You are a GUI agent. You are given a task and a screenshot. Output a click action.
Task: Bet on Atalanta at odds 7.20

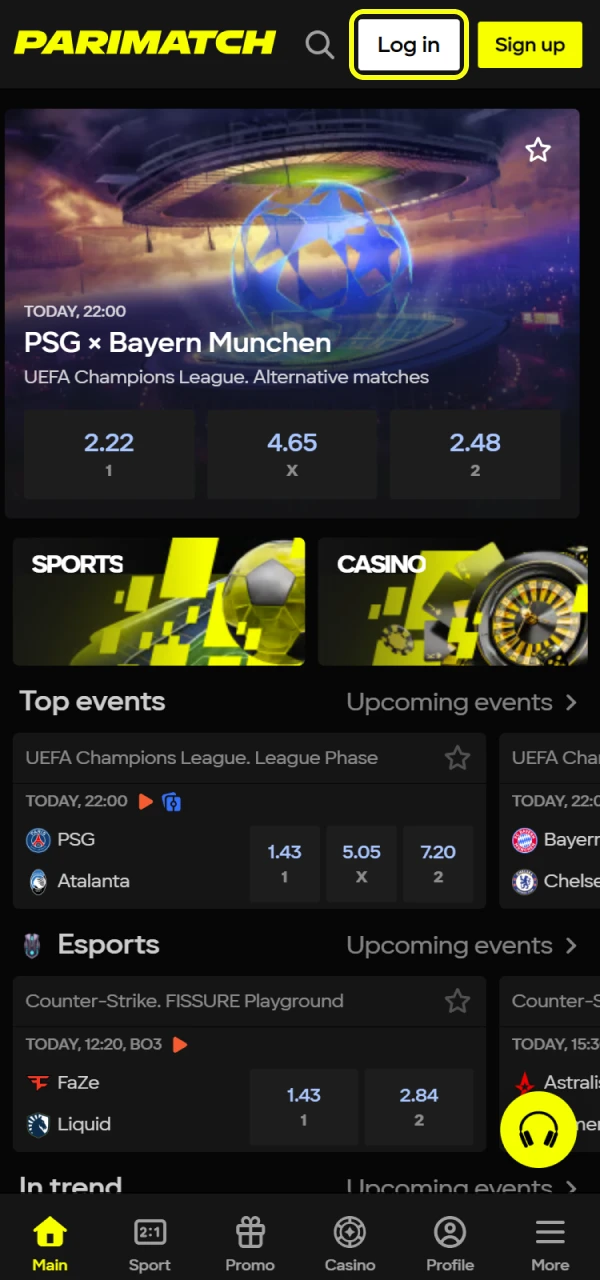point(438,862)
